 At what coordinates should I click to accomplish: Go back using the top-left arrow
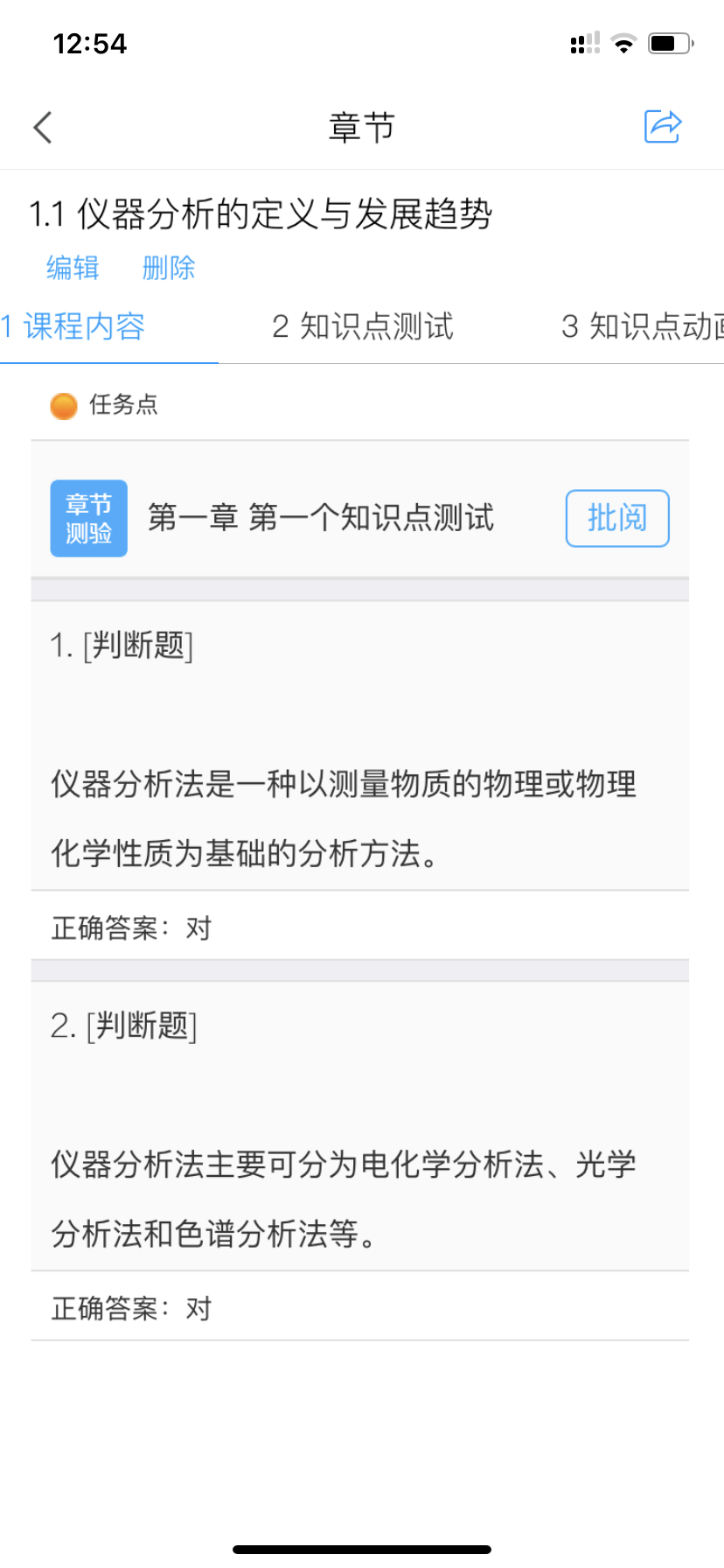[43, 128]
